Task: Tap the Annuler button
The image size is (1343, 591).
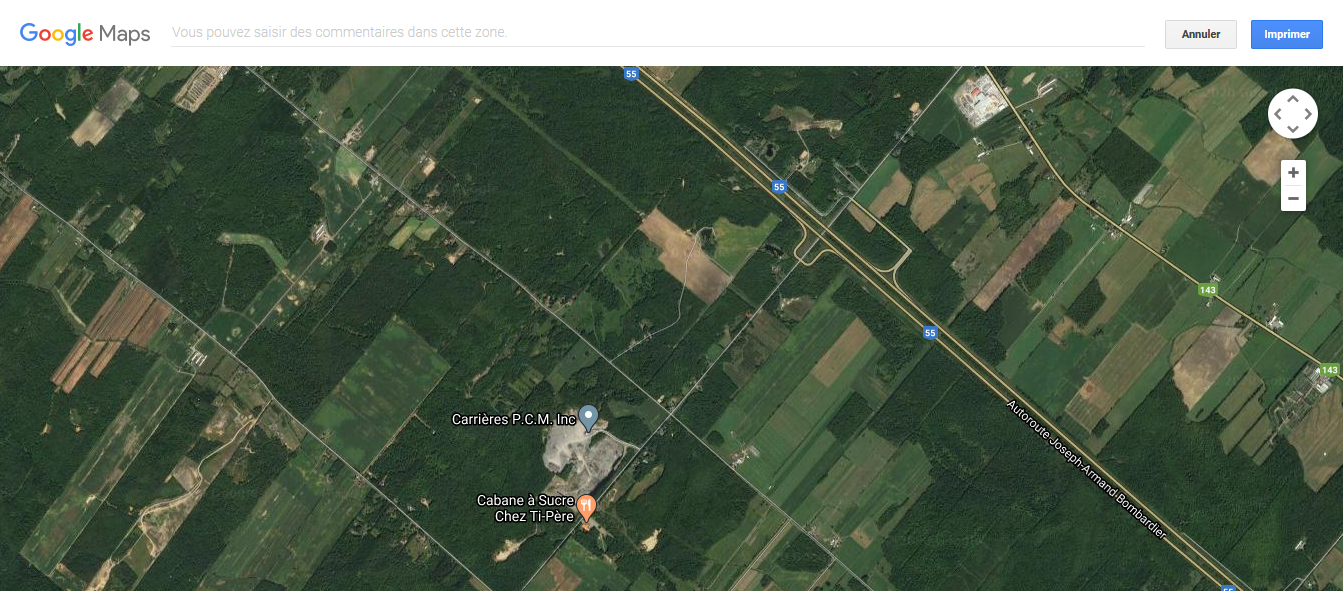Action: (x=1200, y=34)
